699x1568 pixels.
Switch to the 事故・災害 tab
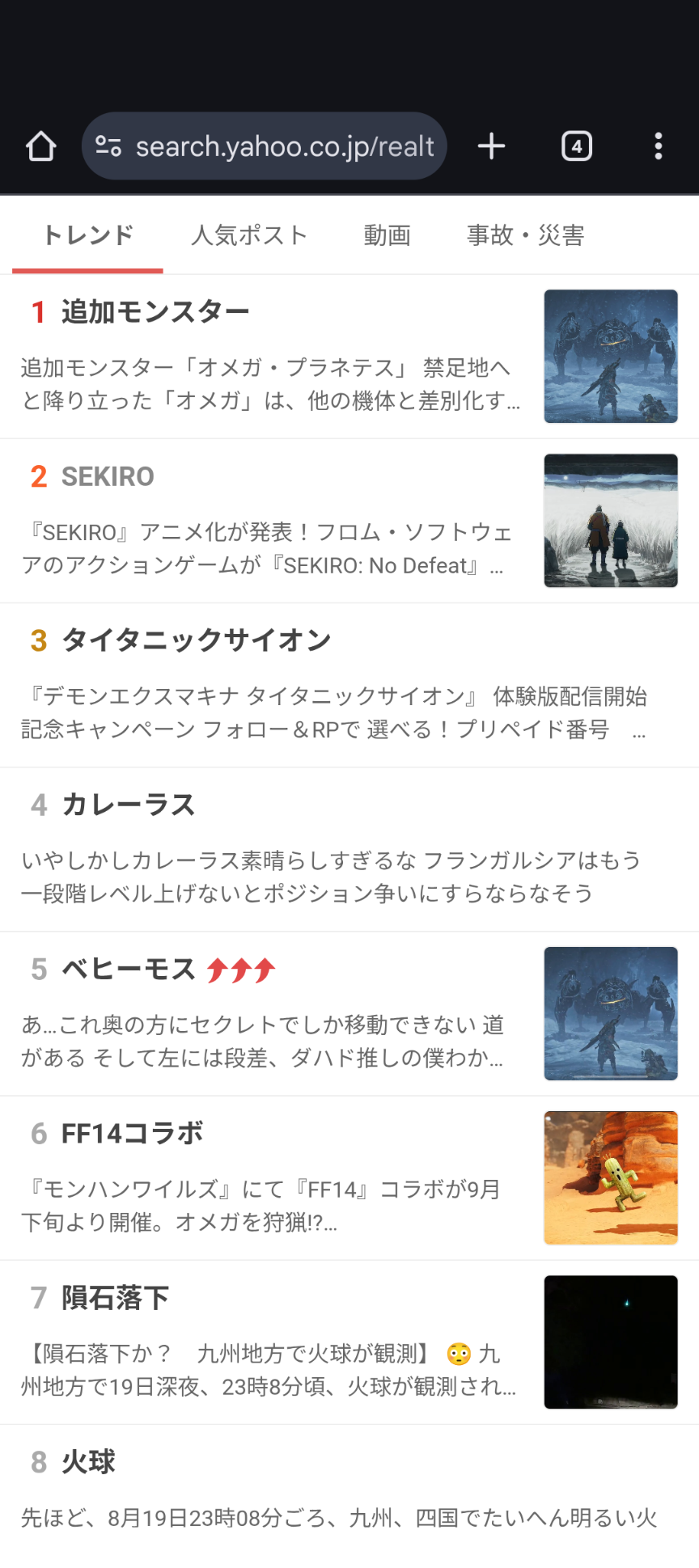[525, 235]
